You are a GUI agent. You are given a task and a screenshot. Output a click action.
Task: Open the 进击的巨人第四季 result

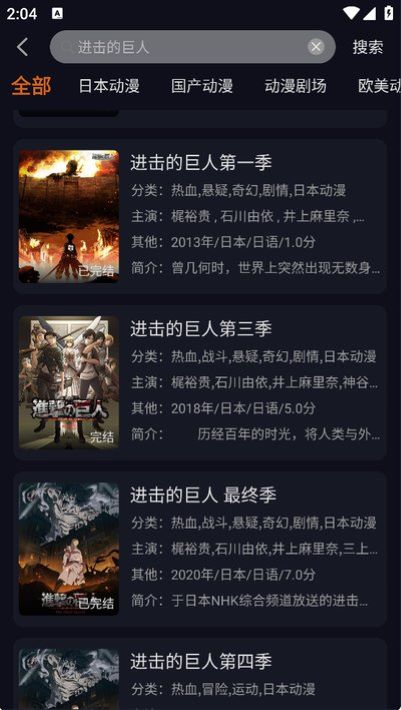tap(200, 674)
